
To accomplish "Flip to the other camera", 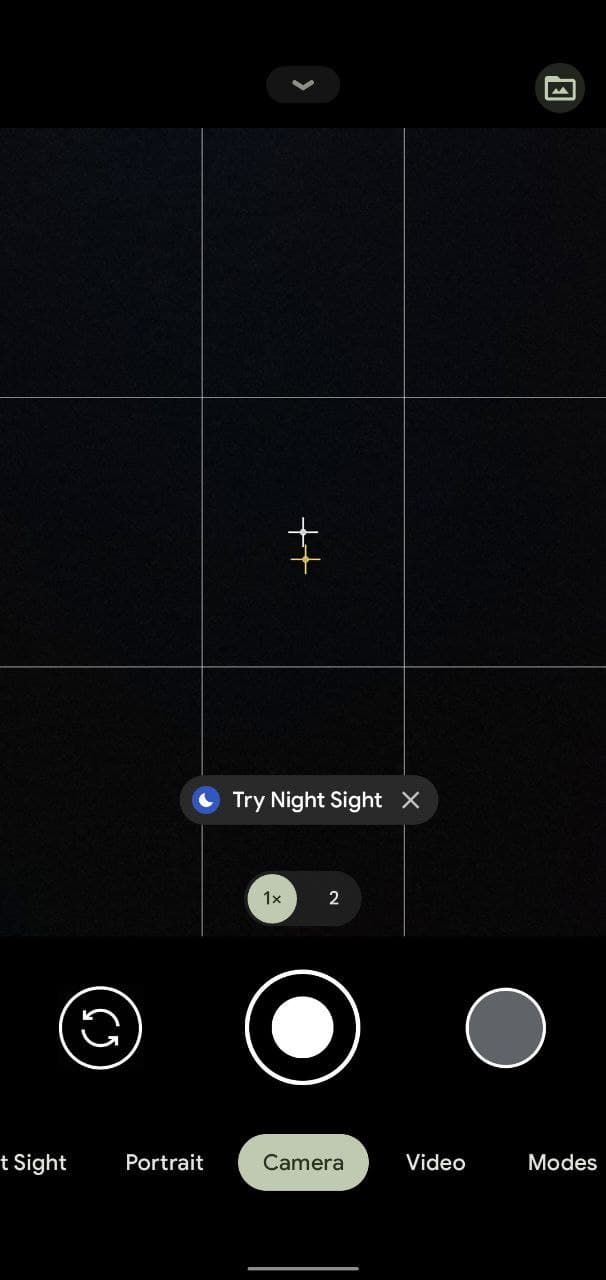I will tap(100, 1027).
